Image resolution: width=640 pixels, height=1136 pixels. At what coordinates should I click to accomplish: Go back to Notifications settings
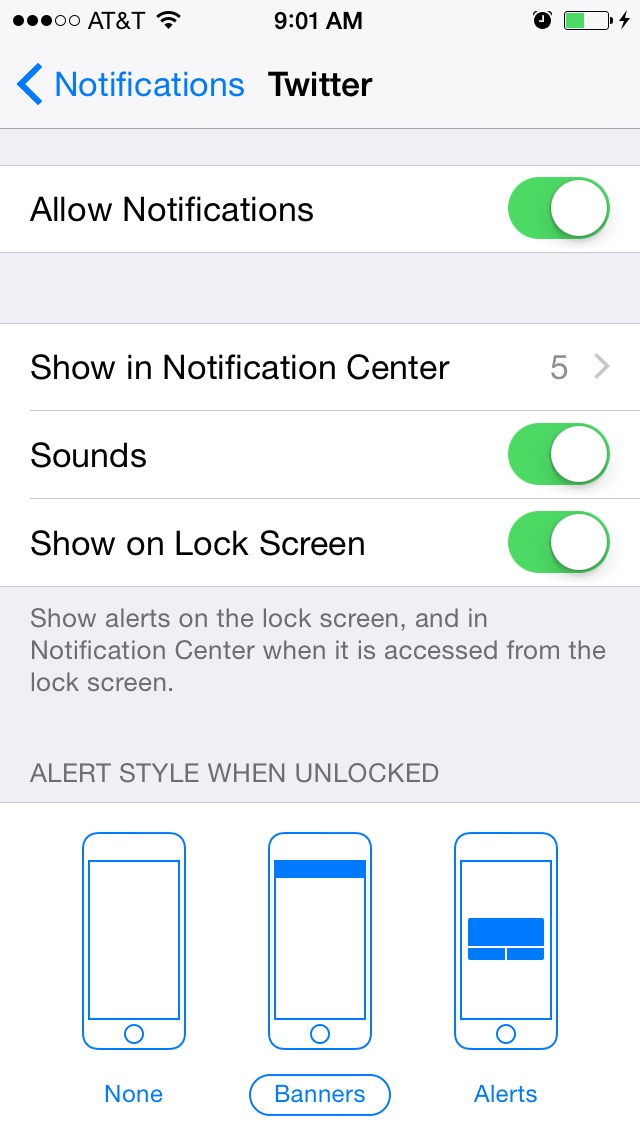pos(131,85)
